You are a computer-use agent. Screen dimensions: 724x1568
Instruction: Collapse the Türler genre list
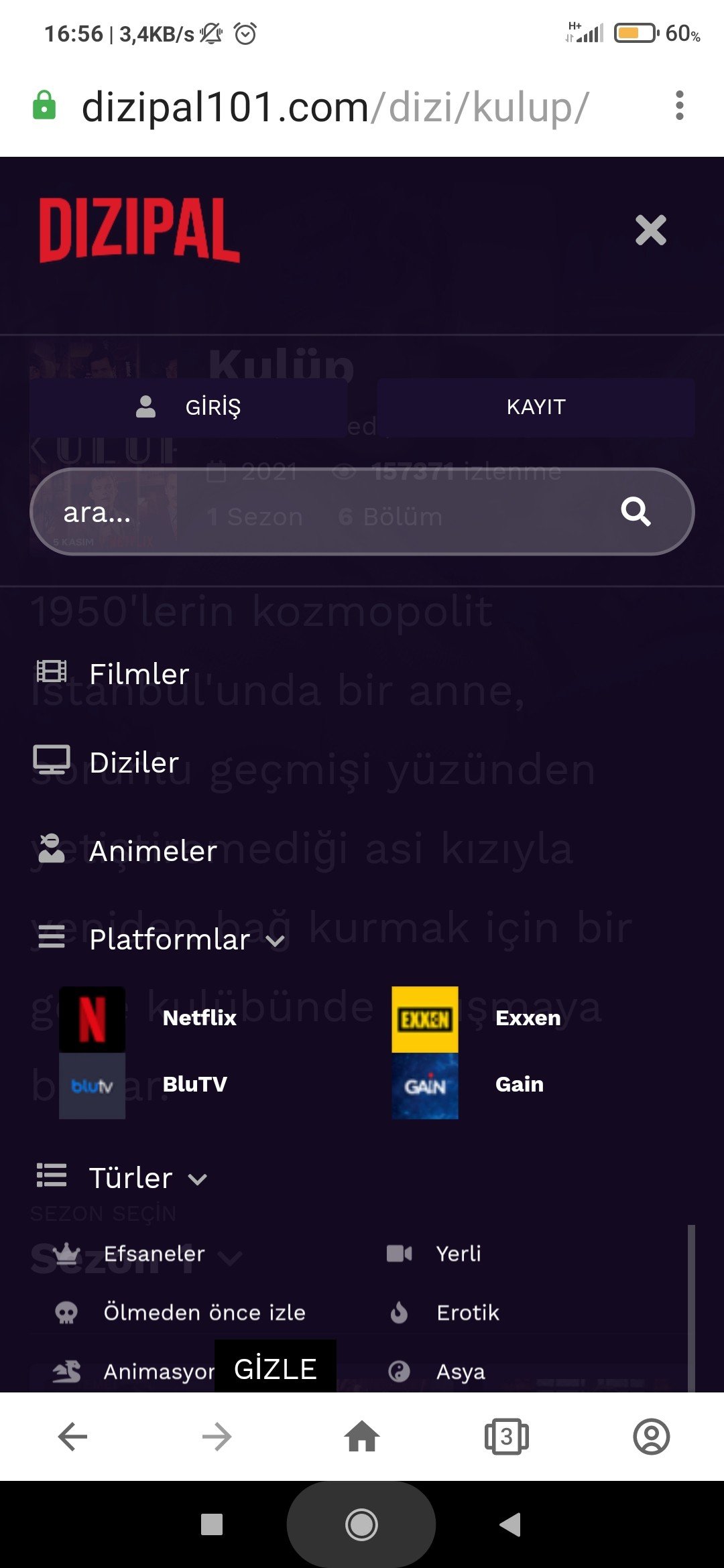click(x=122, y=1177)
